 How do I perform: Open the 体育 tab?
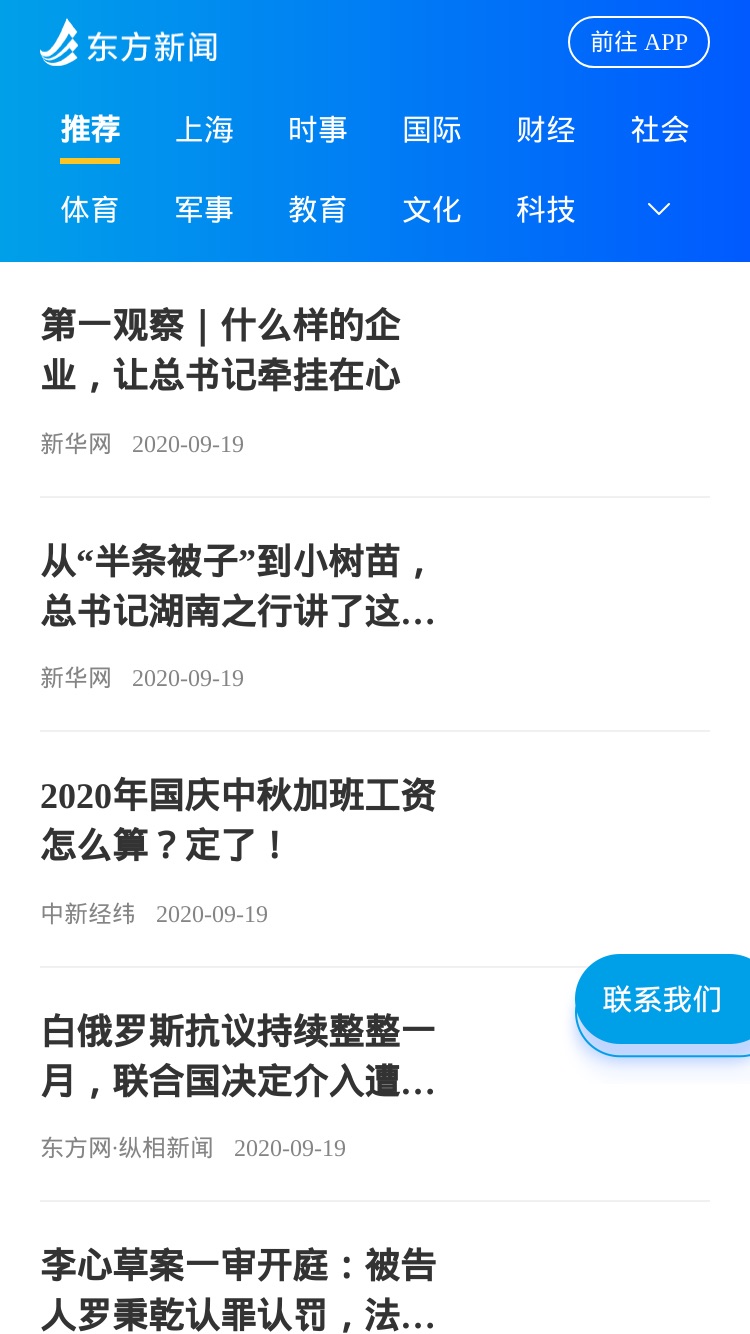coord(90,210)
